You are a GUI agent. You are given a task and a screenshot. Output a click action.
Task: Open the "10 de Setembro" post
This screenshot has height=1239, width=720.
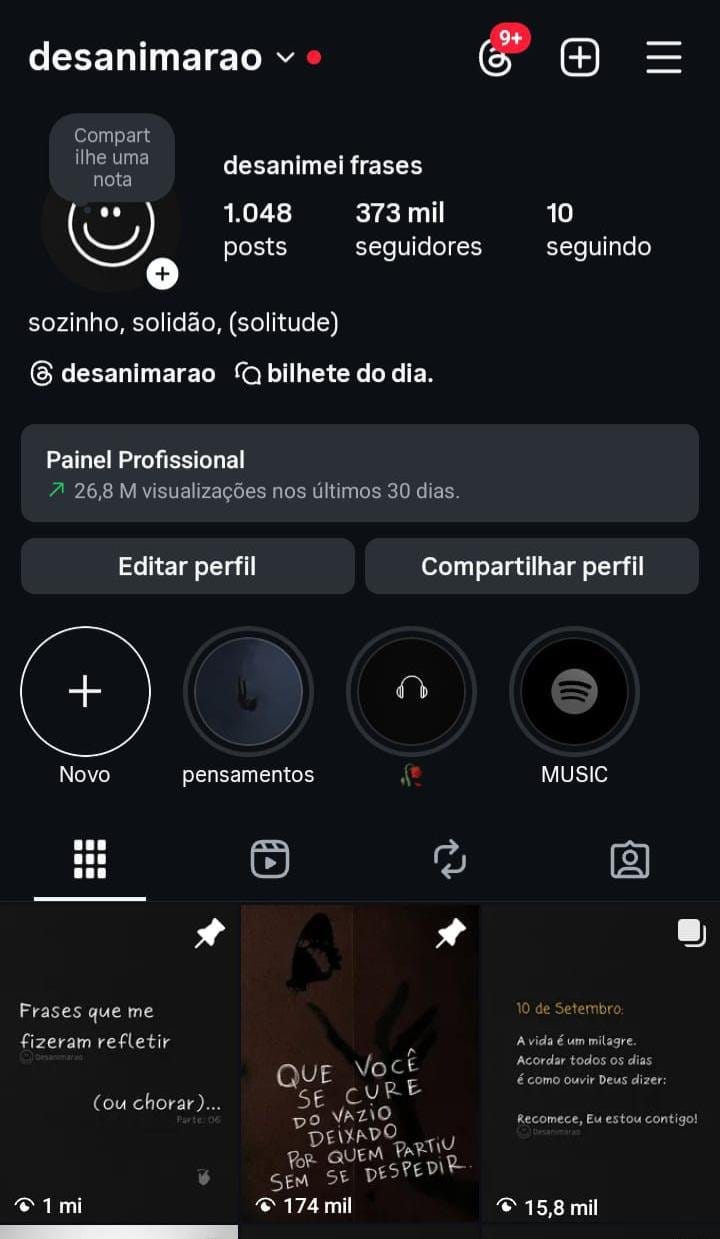pos(601,1064)
